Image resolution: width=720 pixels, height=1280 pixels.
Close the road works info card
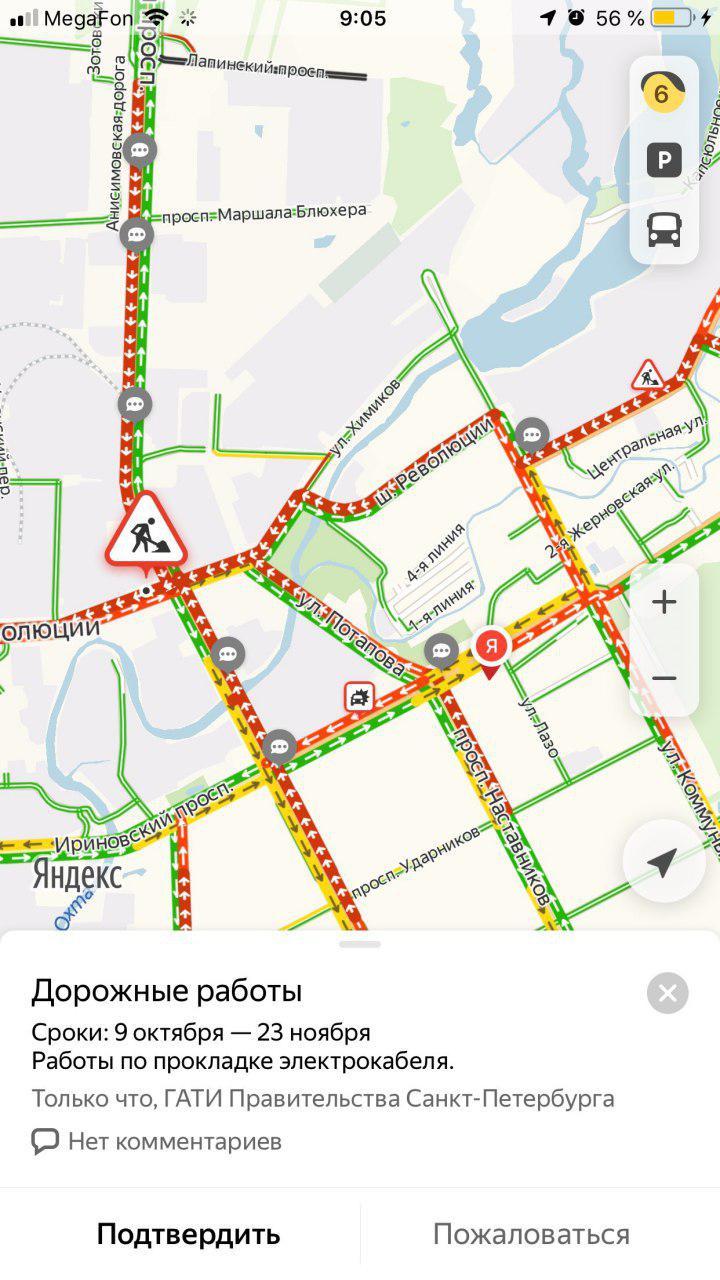tap(667, 993)
